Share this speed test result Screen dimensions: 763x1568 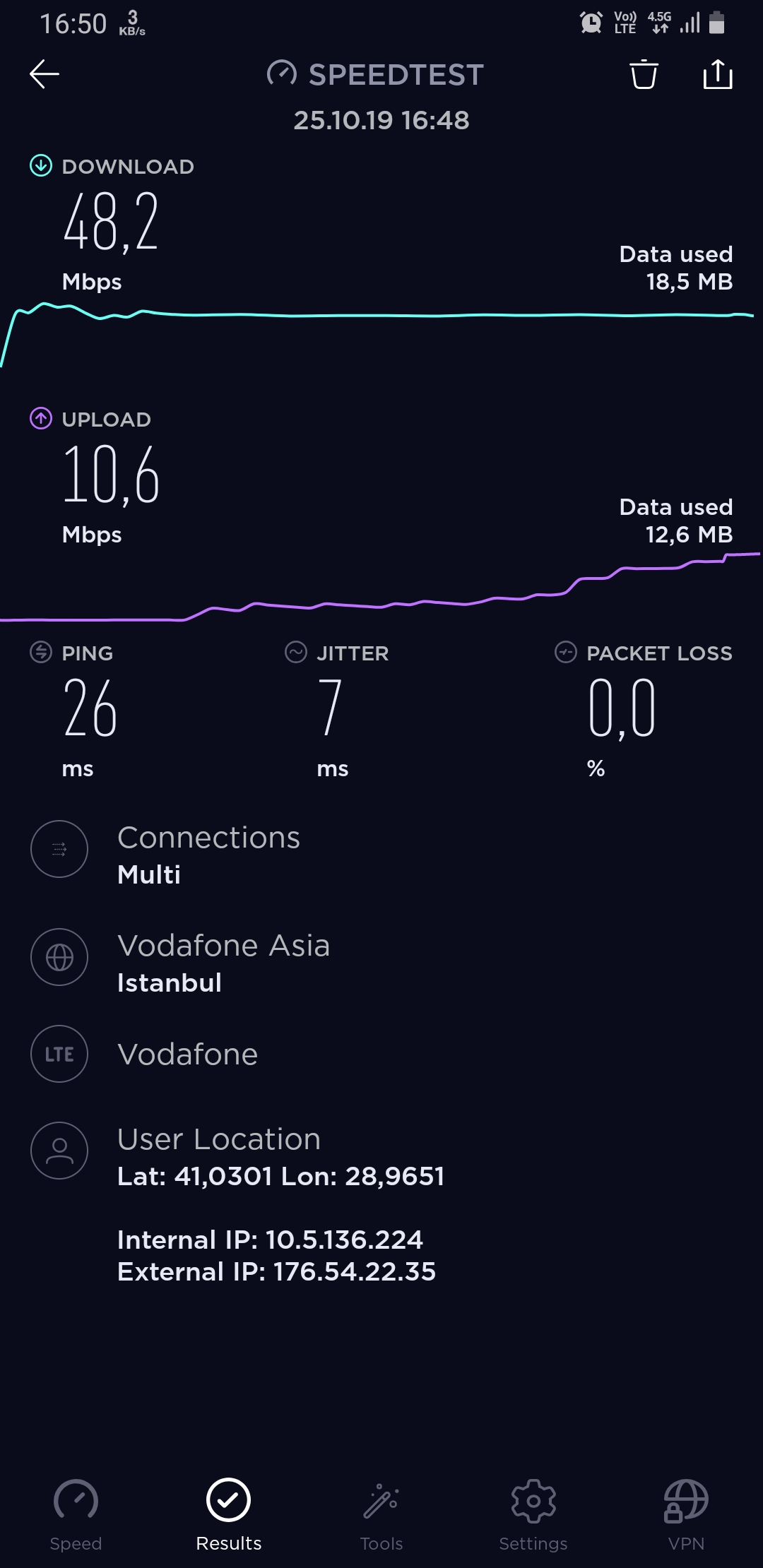[x=718, y=74]
